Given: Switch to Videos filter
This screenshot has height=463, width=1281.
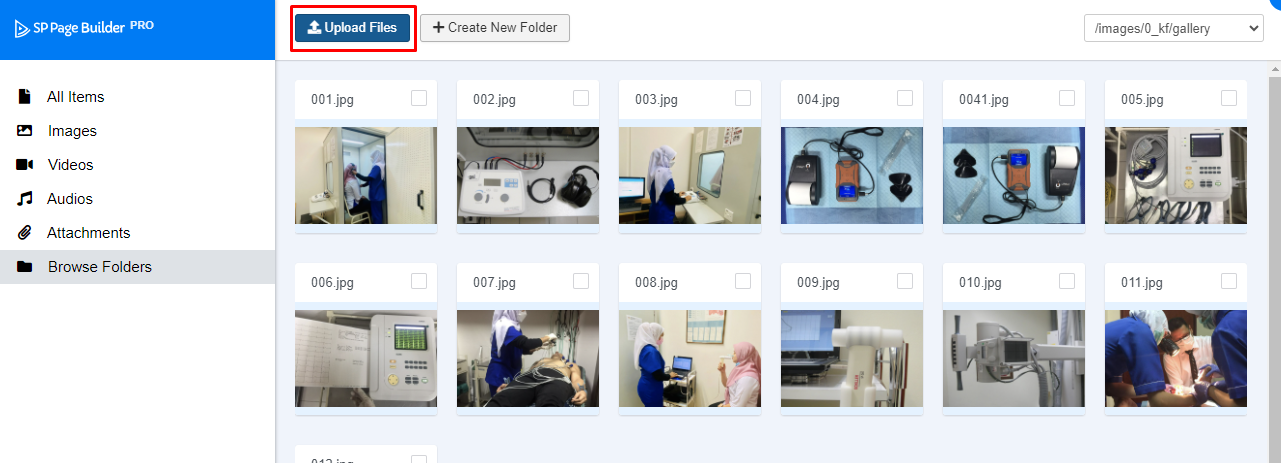Looking at the screenshot, I should pos(70,165).
